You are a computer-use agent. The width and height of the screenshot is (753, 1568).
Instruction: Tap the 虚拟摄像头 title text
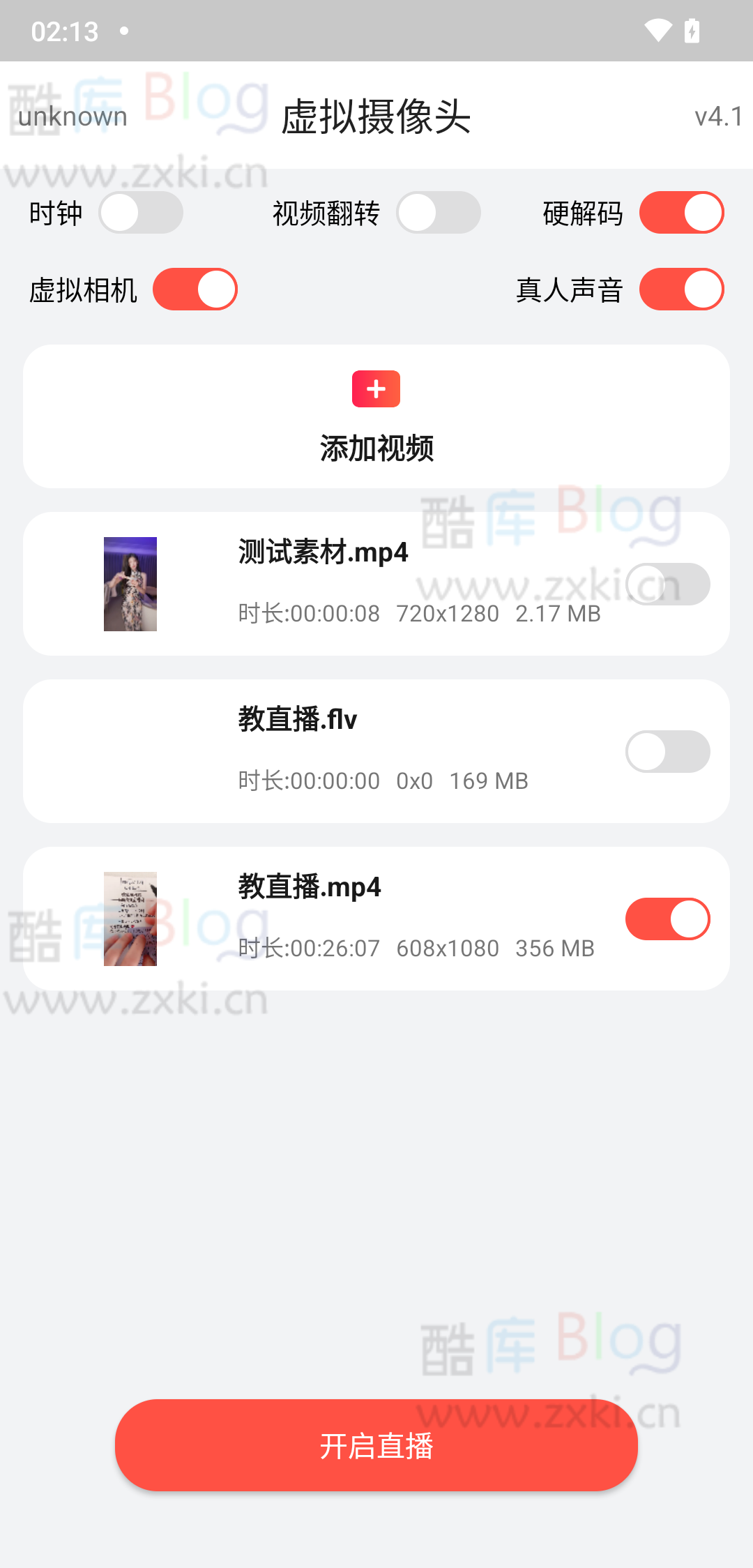pyautogui.click(x=376, y=116)
